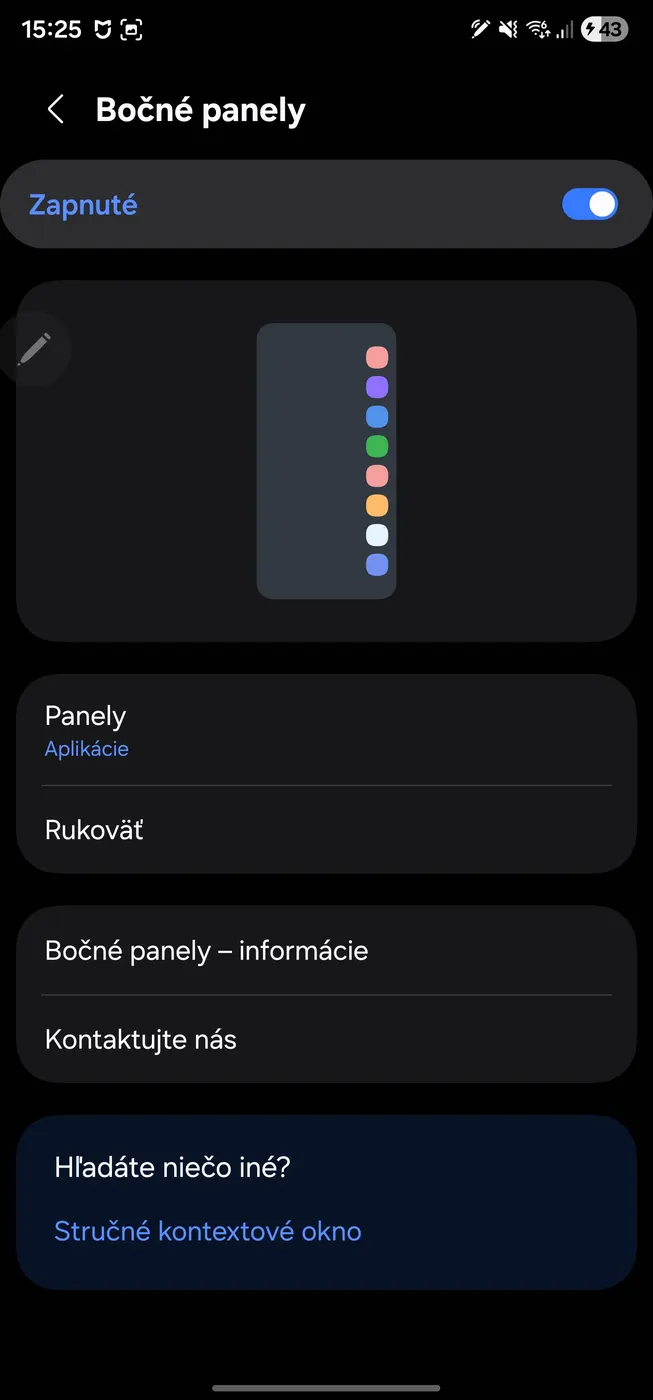Follow the Stručné kontextové okno link

[x=208, y=1231]
